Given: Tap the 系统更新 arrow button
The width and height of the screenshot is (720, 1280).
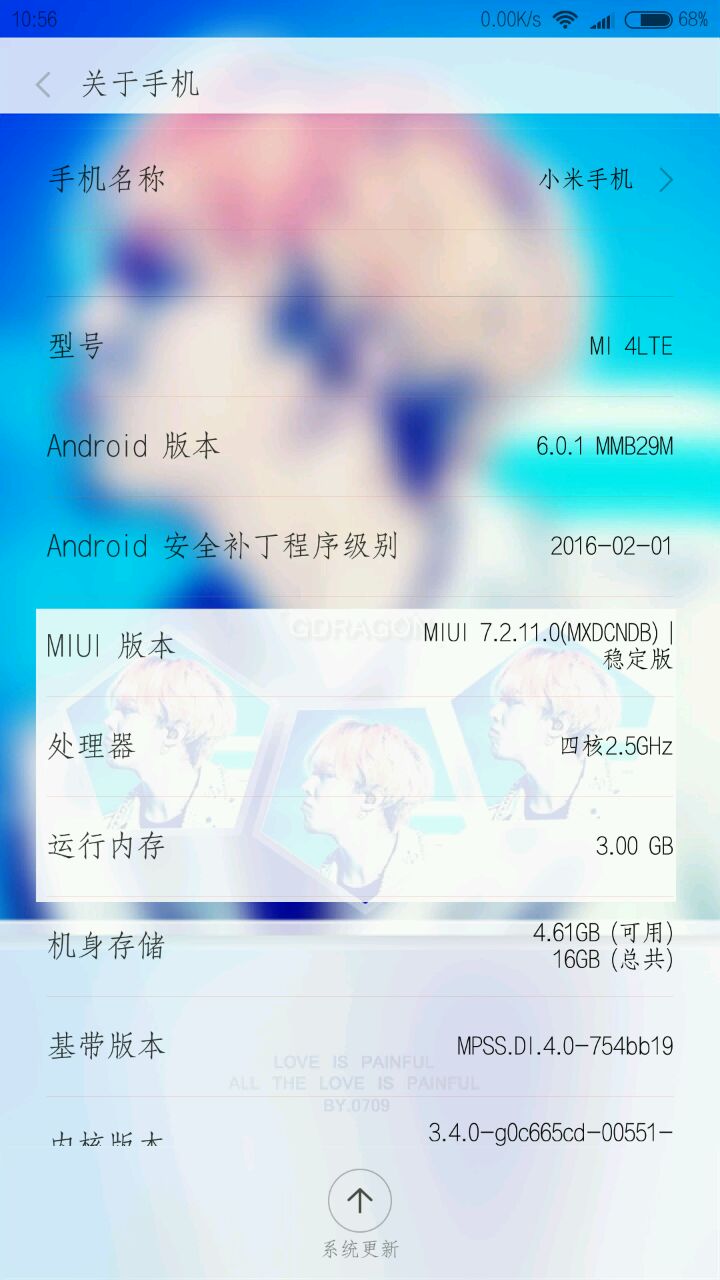Looking at the screenshot, I should (x=360, y=1201).
